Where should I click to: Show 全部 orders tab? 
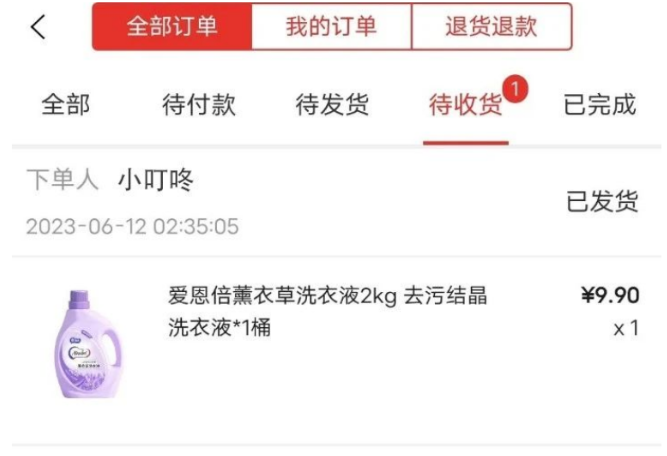click(65, 105)
